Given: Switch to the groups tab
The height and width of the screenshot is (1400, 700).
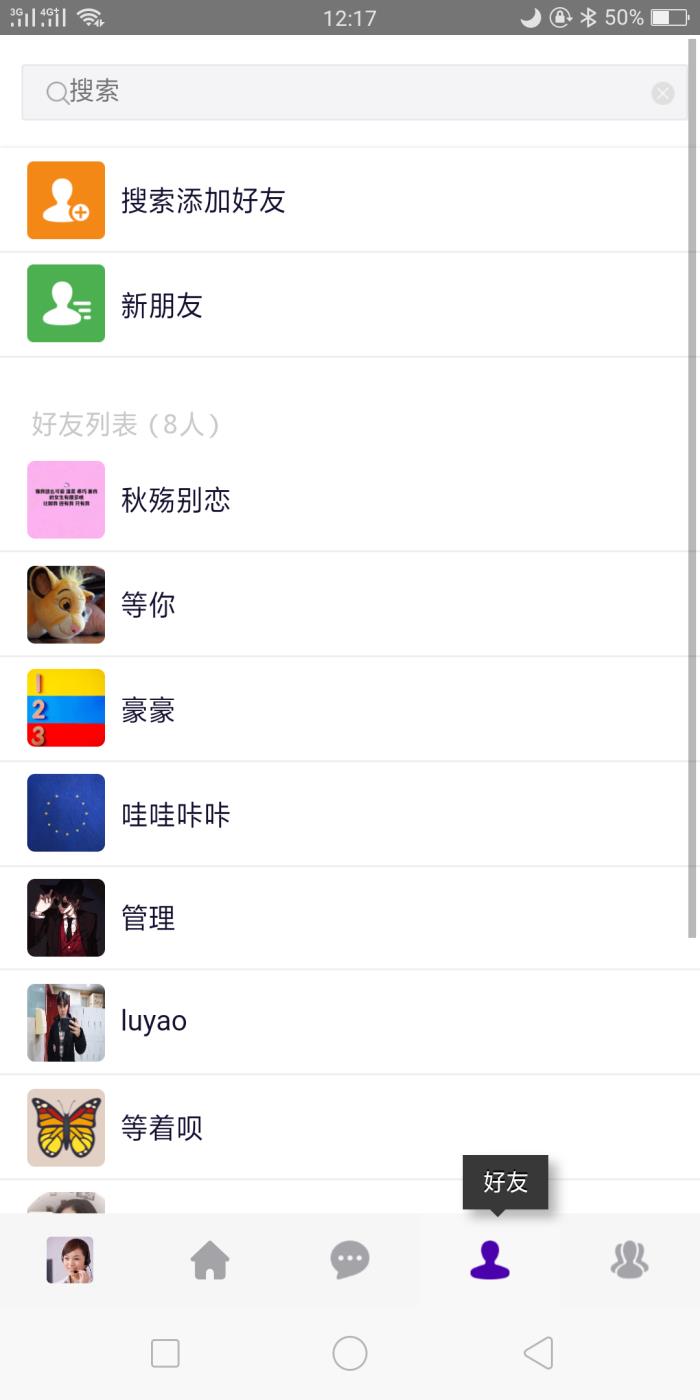Looking at the screenshot, I should click(630, 1260).
